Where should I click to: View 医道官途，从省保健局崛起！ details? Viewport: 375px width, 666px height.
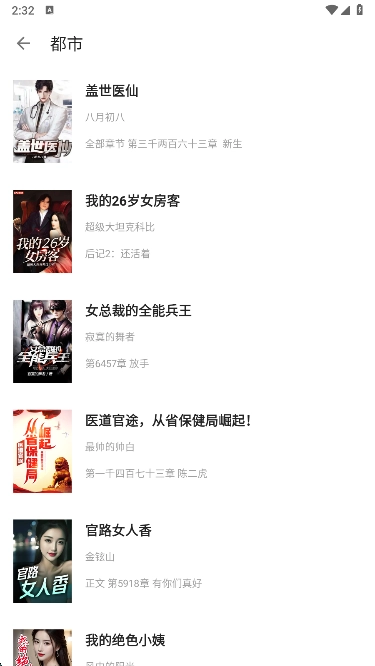[x=187, y=451]
